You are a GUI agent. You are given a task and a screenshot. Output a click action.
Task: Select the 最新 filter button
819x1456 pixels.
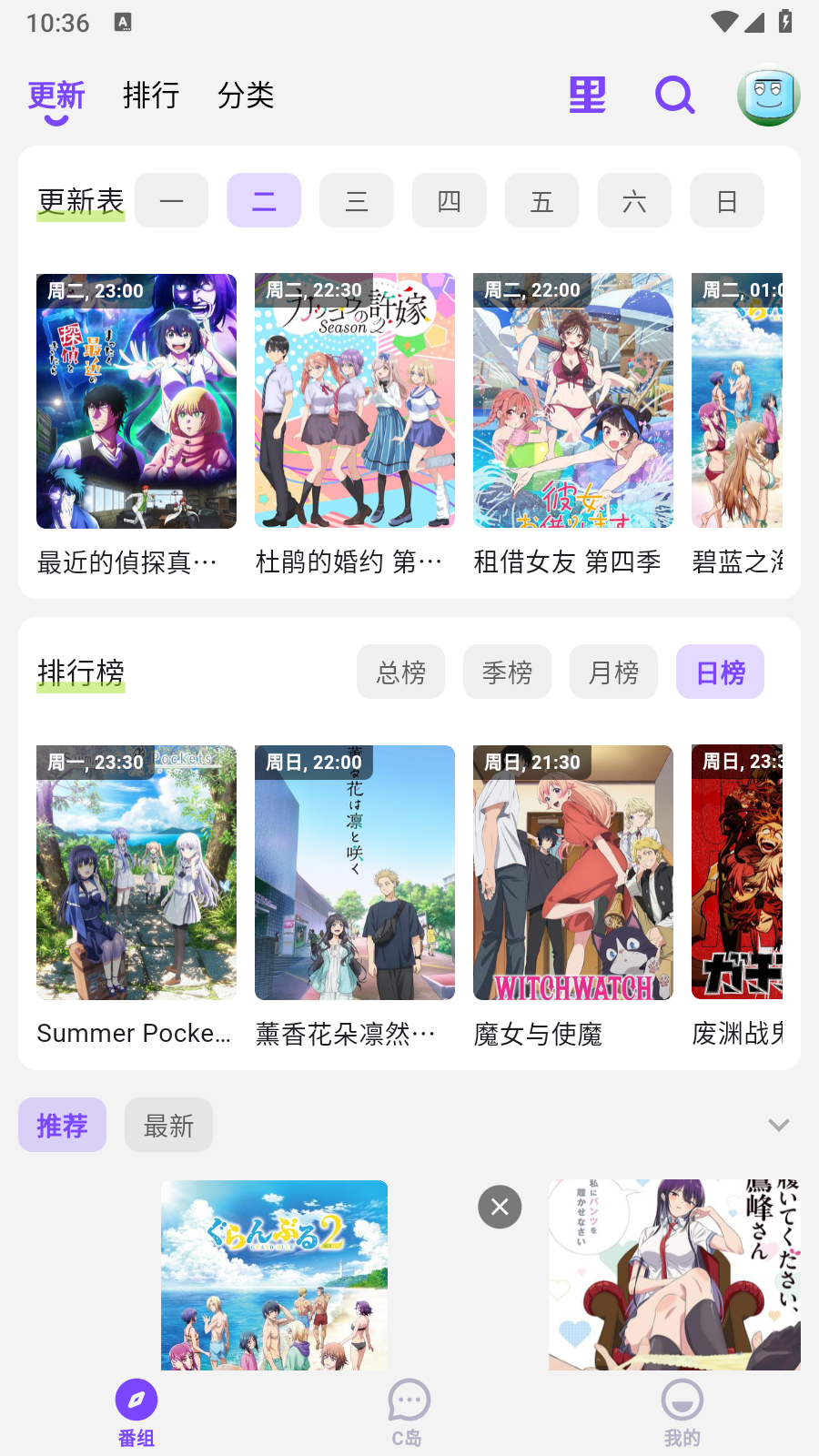click(168, 1125)
